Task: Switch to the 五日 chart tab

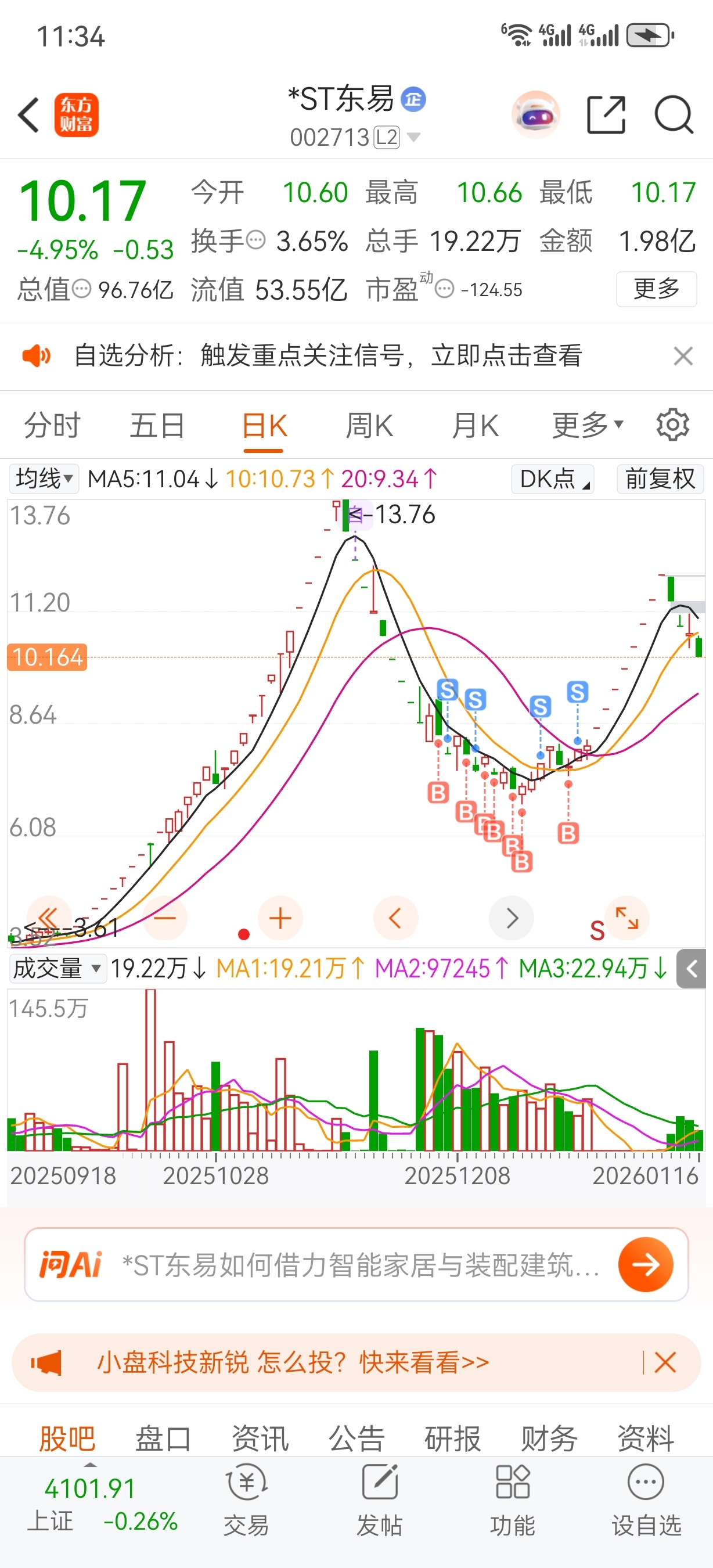Action: 157,425
